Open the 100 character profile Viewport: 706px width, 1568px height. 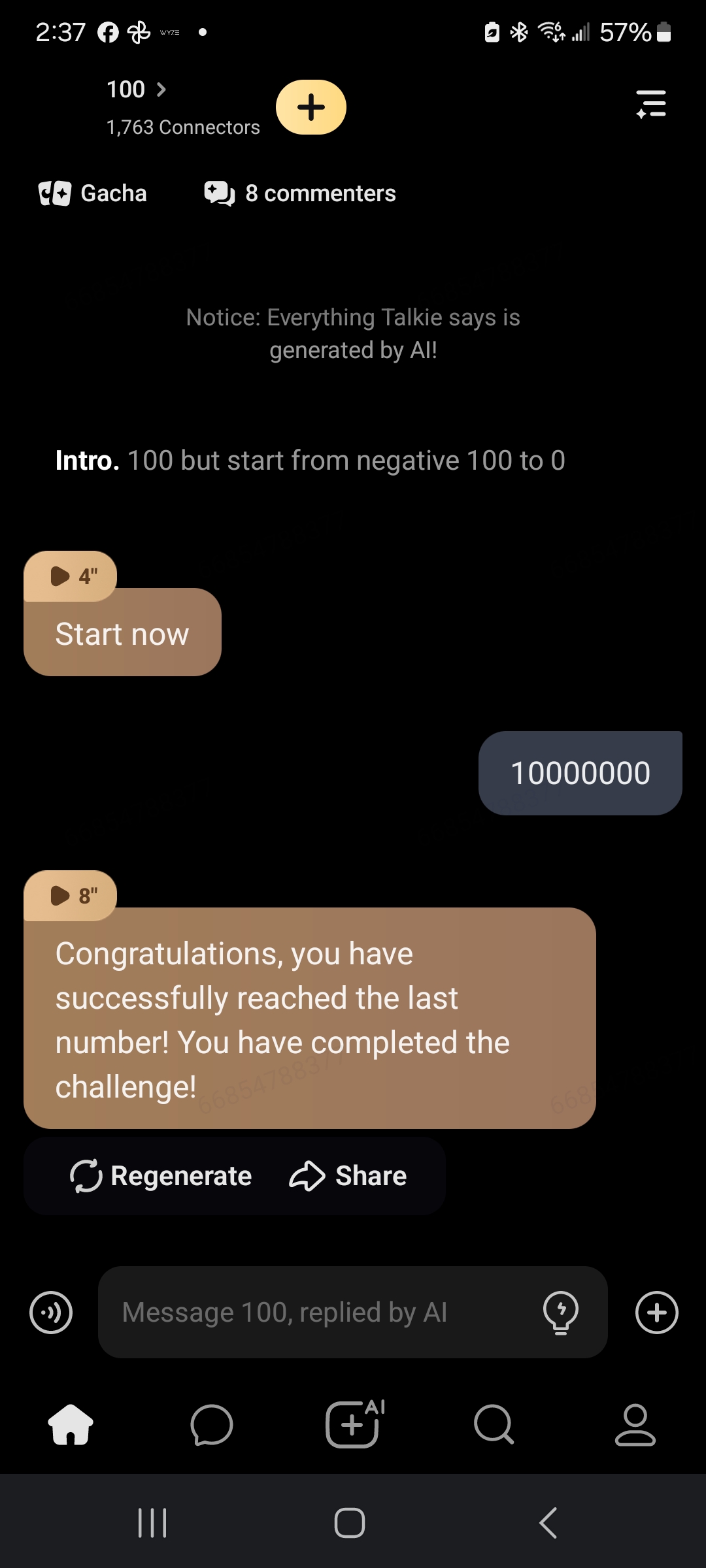136,90
